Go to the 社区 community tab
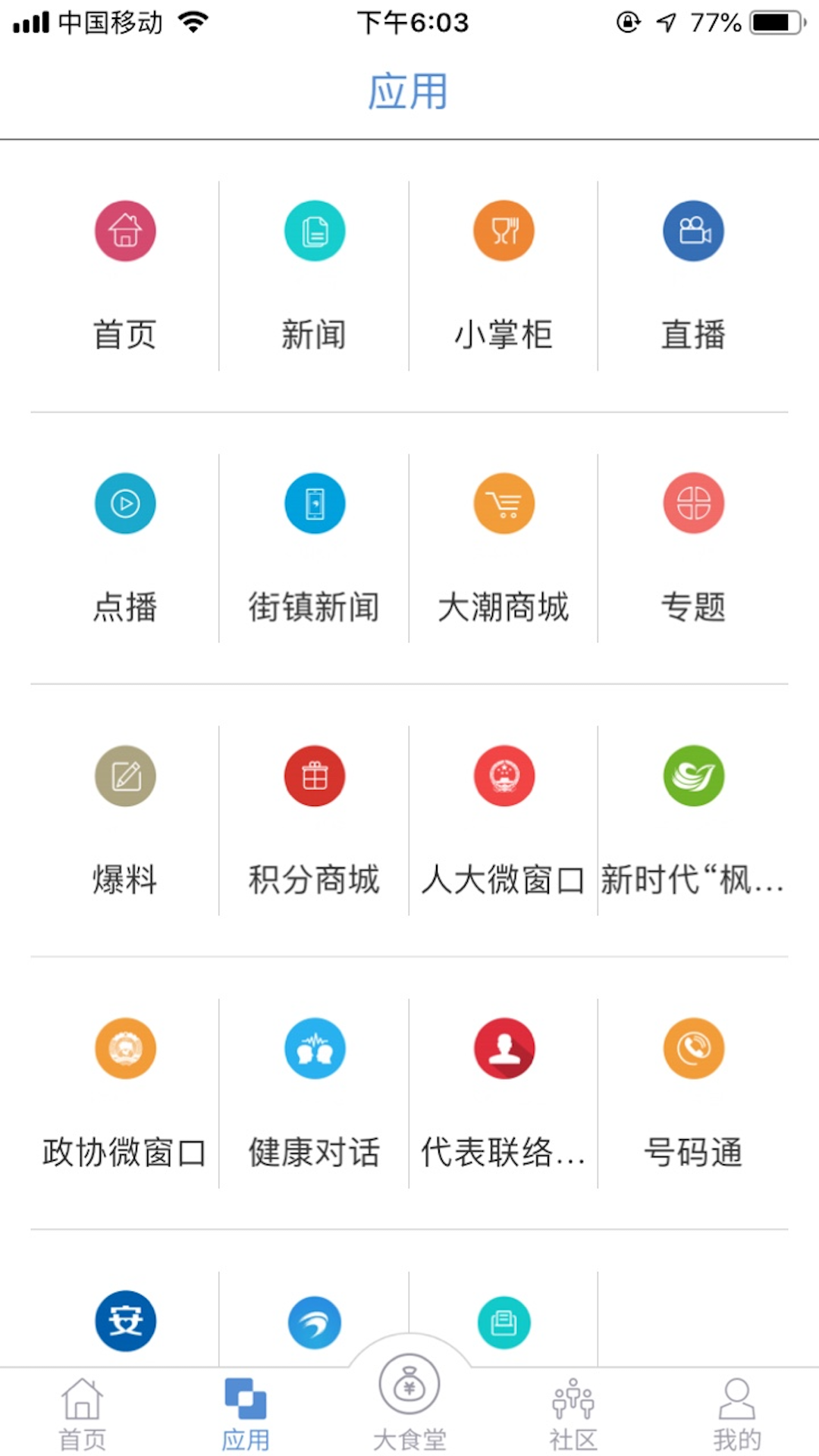The width and height of the screenshot is (819, 1456). pyautogui.click(x=573, y=1410)
